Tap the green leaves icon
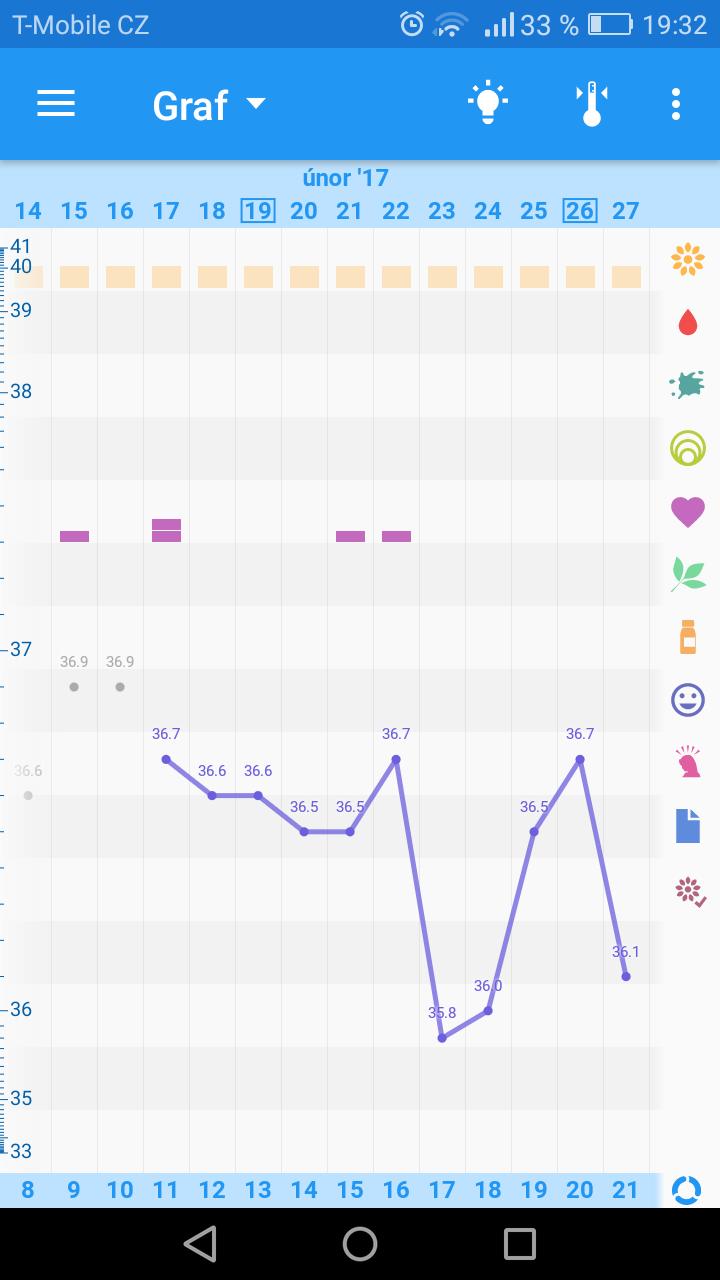 pos(688,573)
